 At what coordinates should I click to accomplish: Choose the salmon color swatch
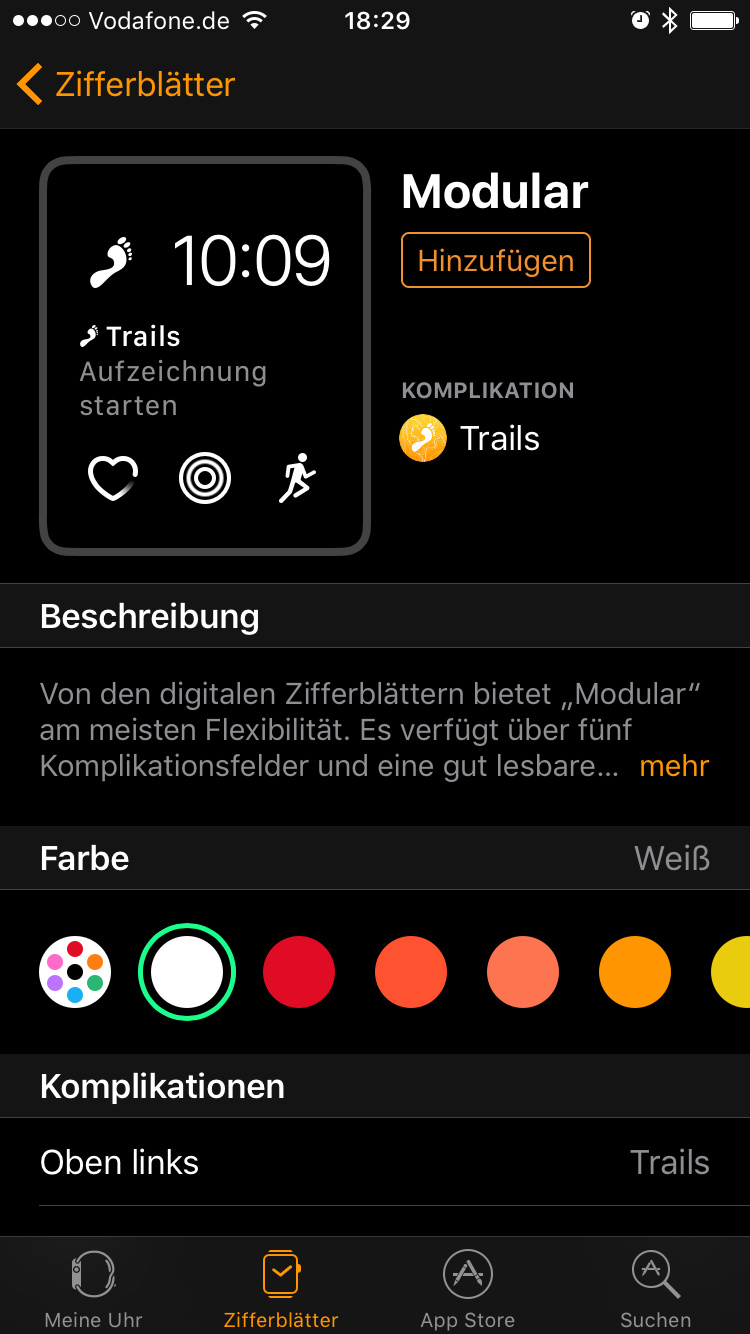pos(523,972)
